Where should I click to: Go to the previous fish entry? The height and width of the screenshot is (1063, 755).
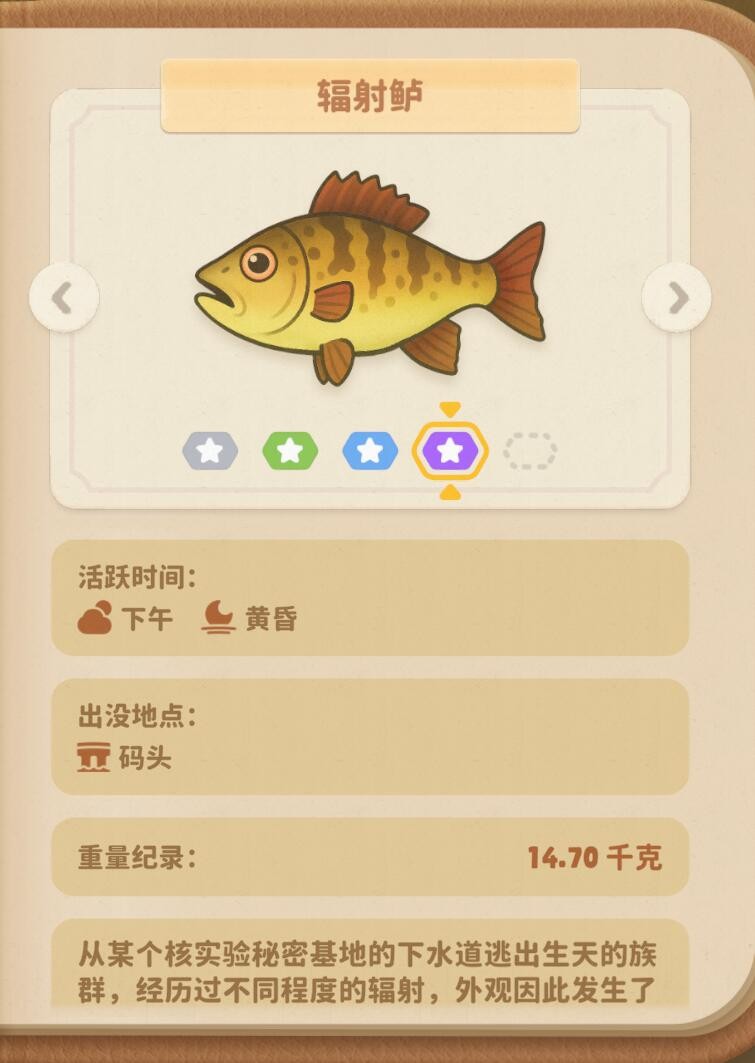[x=64, y=297]
